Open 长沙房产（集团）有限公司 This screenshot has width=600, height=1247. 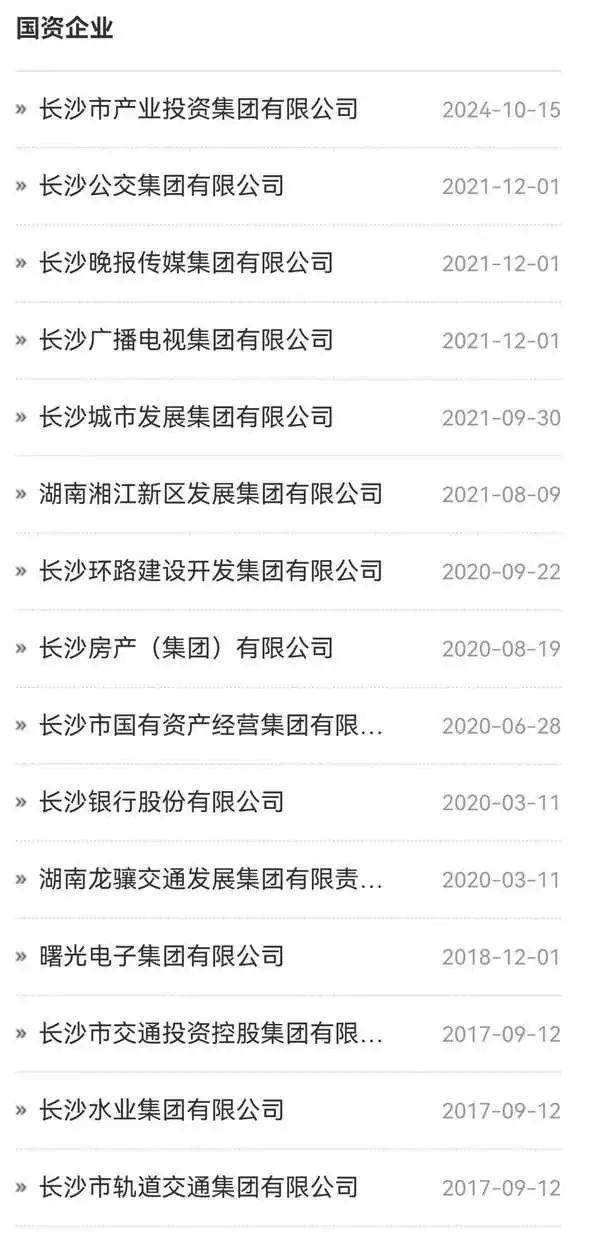(186, 648)
